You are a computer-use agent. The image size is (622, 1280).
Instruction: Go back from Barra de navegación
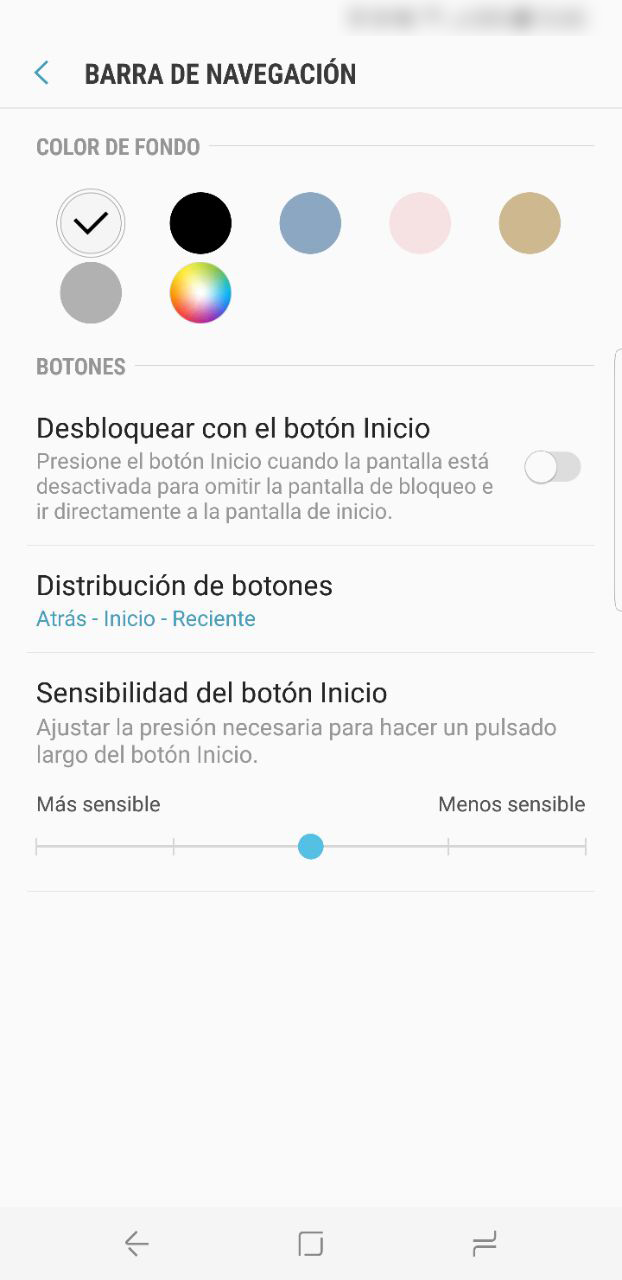pos(41,73)
